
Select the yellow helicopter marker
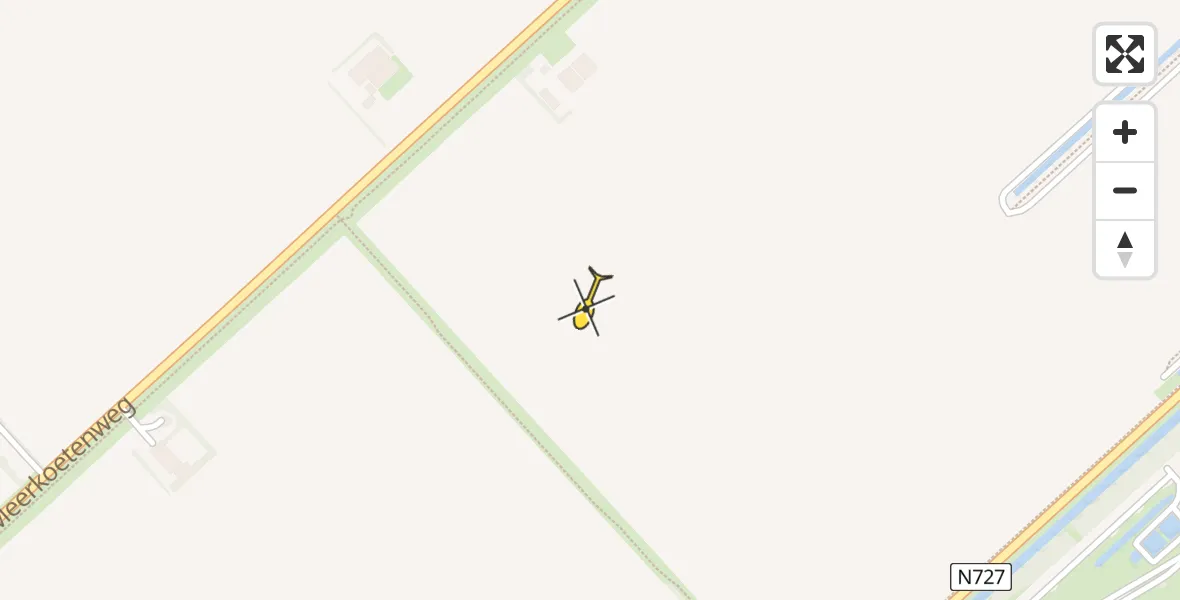point(587,303)
